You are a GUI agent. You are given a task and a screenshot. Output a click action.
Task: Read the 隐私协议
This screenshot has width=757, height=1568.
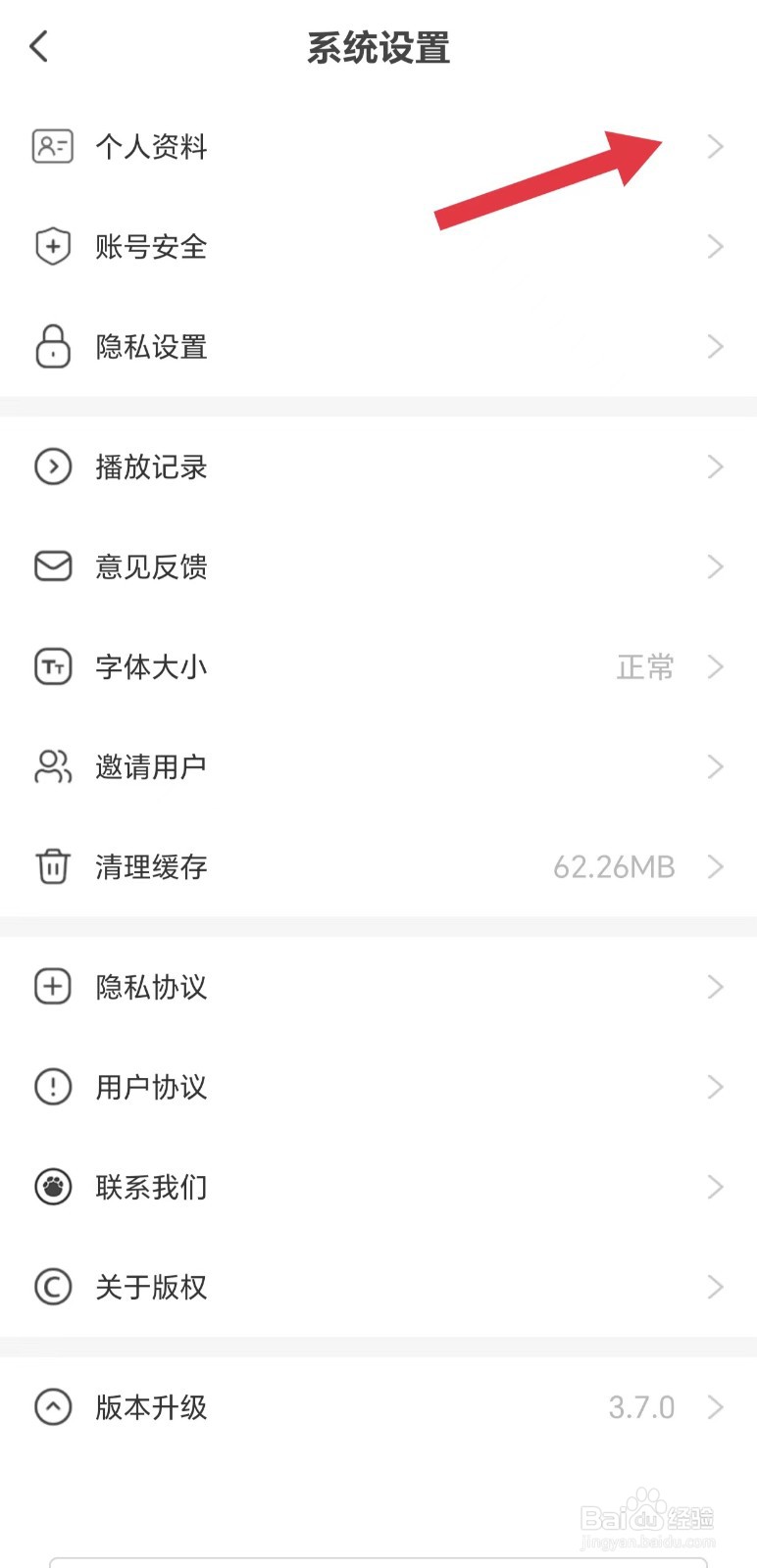pyautogui.click(x=378, y=987)
